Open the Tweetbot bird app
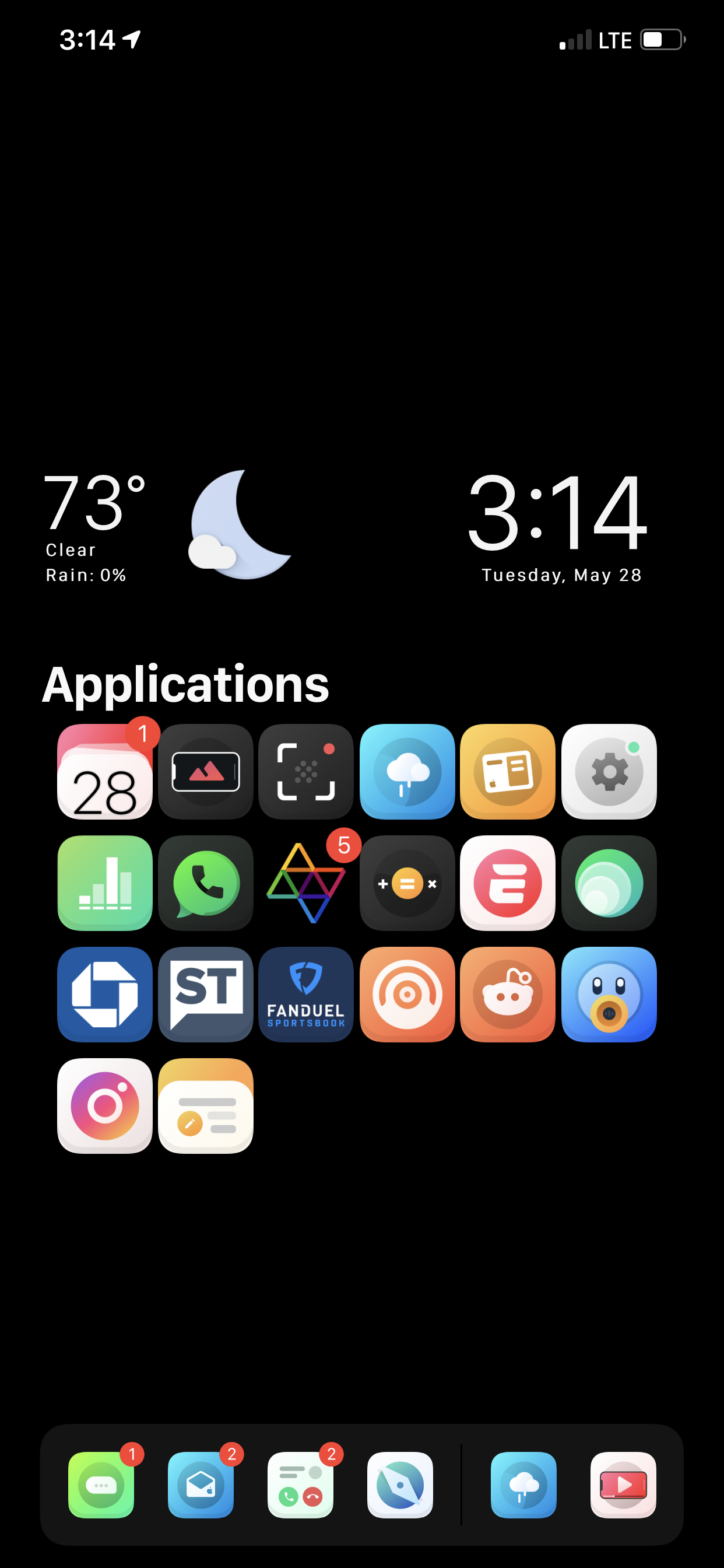 609,994
